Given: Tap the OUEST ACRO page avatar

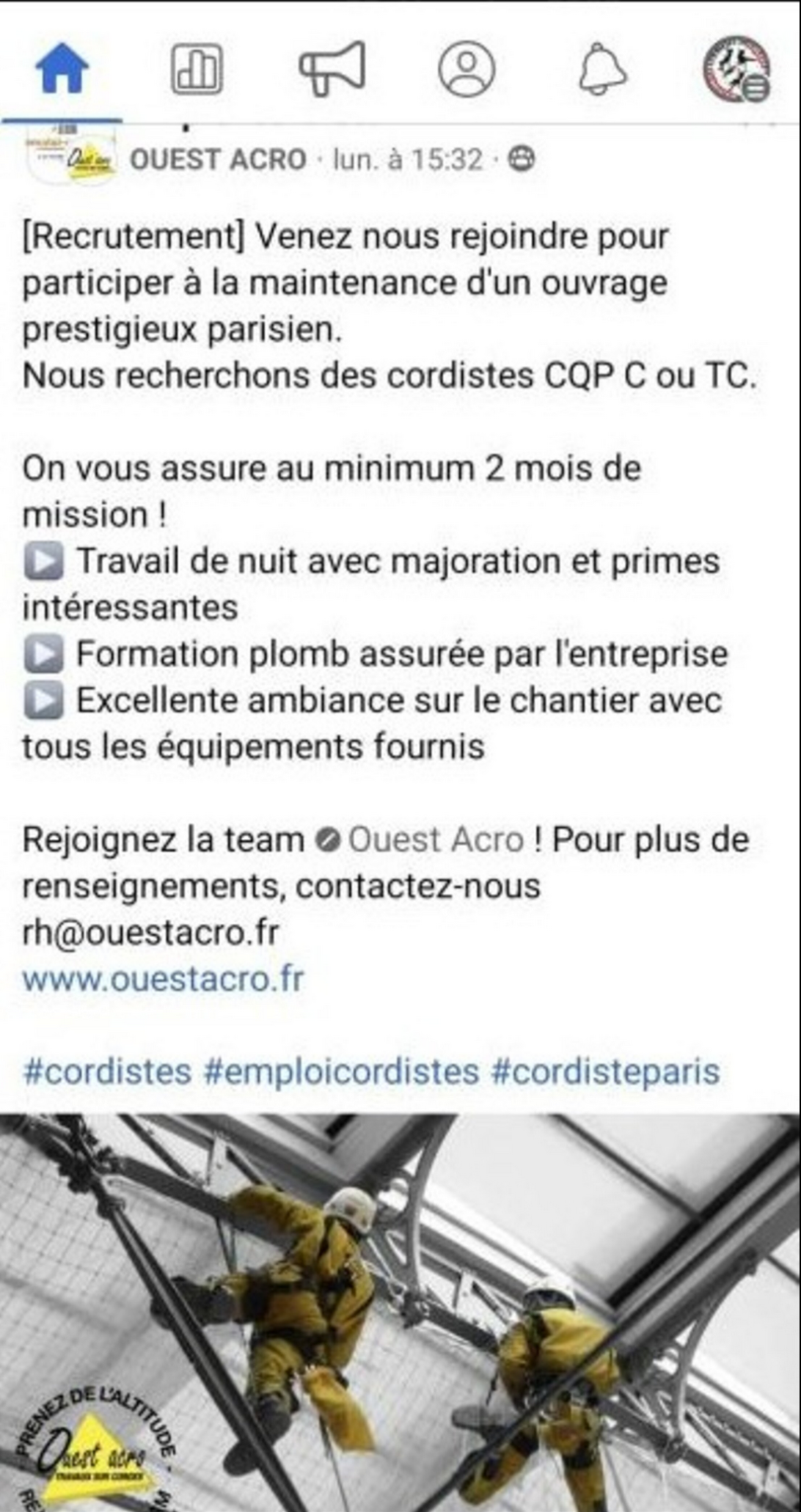Looking at the screenshot, I should (71, 155).
